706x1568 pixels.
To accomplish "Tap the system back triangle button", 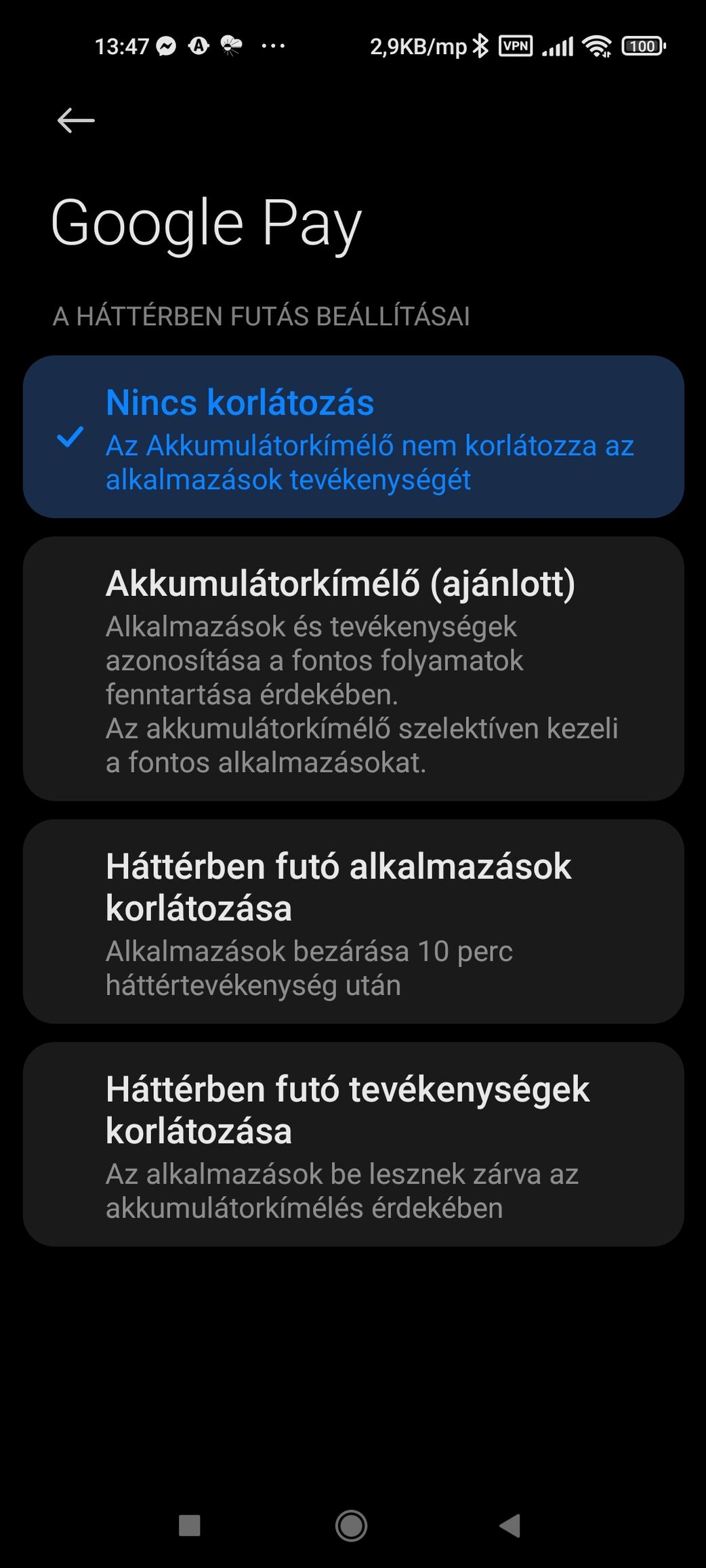I will 510,1525.
